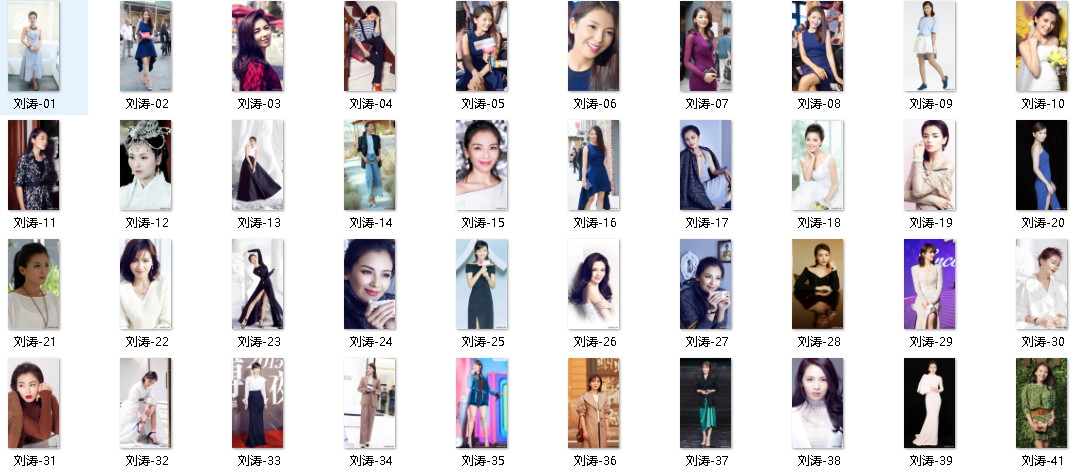The height and width of the screenshot is (472, 1090).
Task: Select the file 刘涛-12
Action: click(146, 165)
